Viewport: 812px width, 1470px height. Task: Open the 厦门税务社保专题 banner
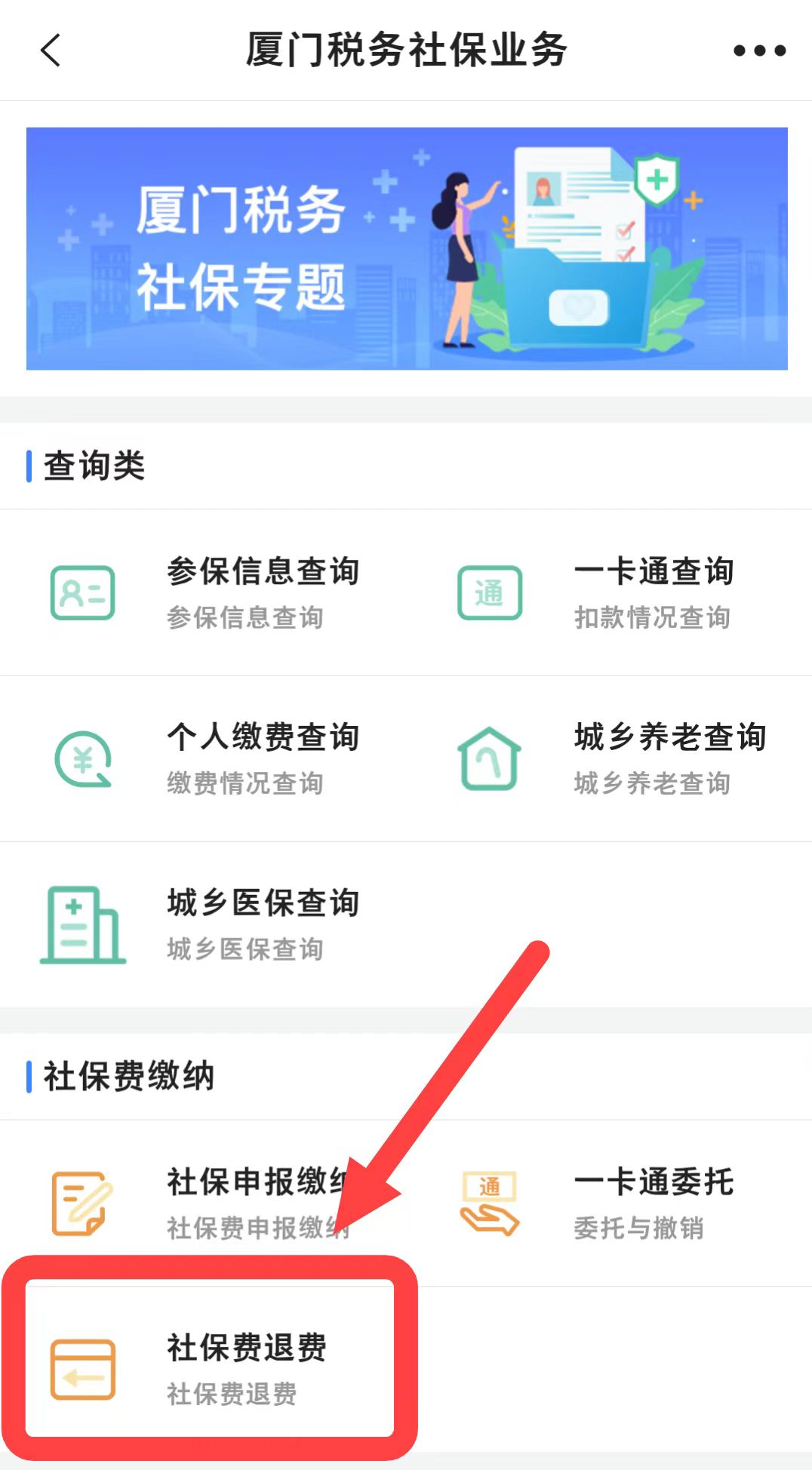(407, 248)
